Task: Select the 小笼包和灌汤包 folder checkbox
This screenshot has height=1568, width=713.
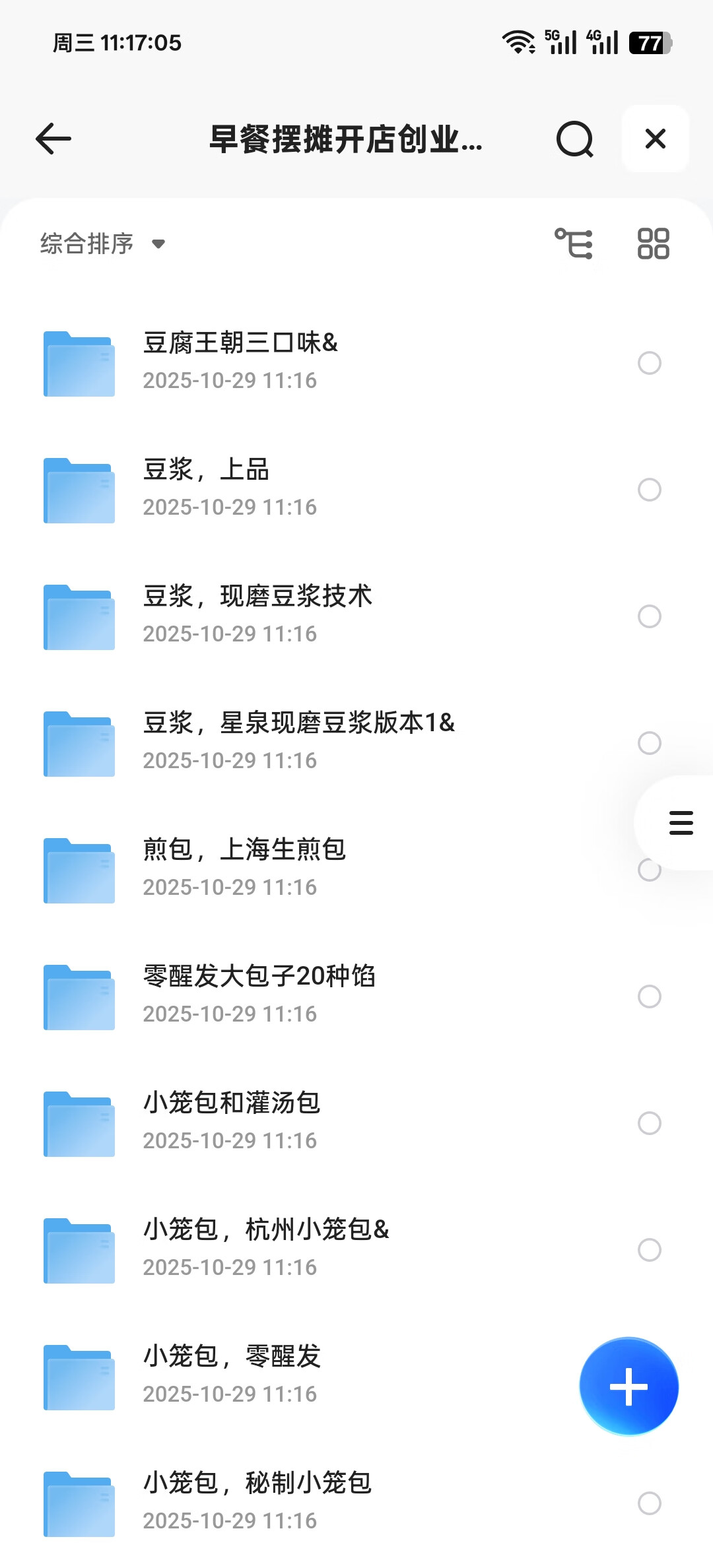Action: pos(649,1123)
